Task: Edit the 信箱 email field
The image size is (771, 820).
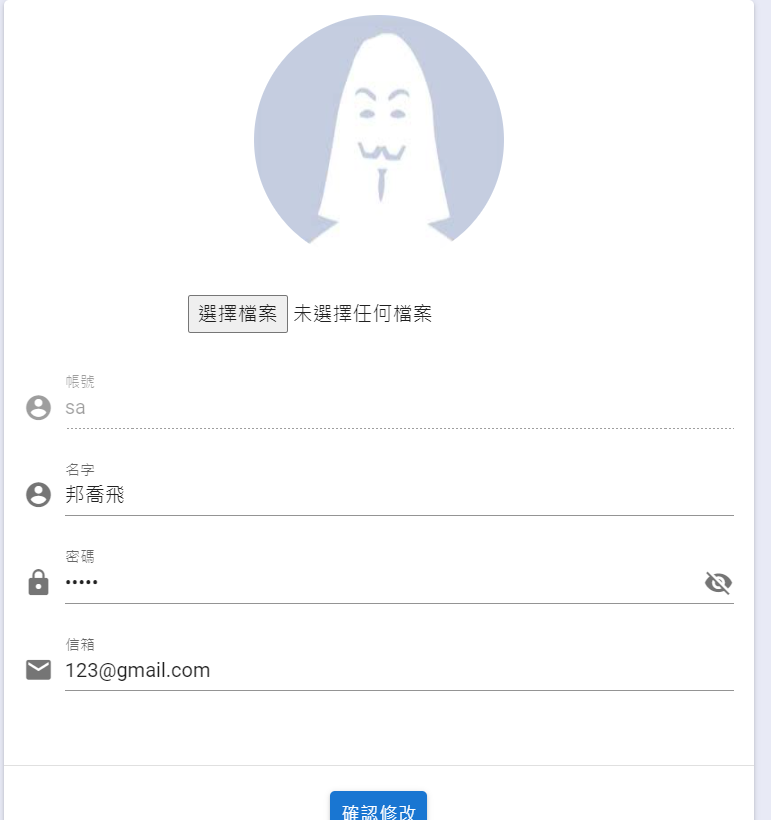Action: [x=398, y=670]
